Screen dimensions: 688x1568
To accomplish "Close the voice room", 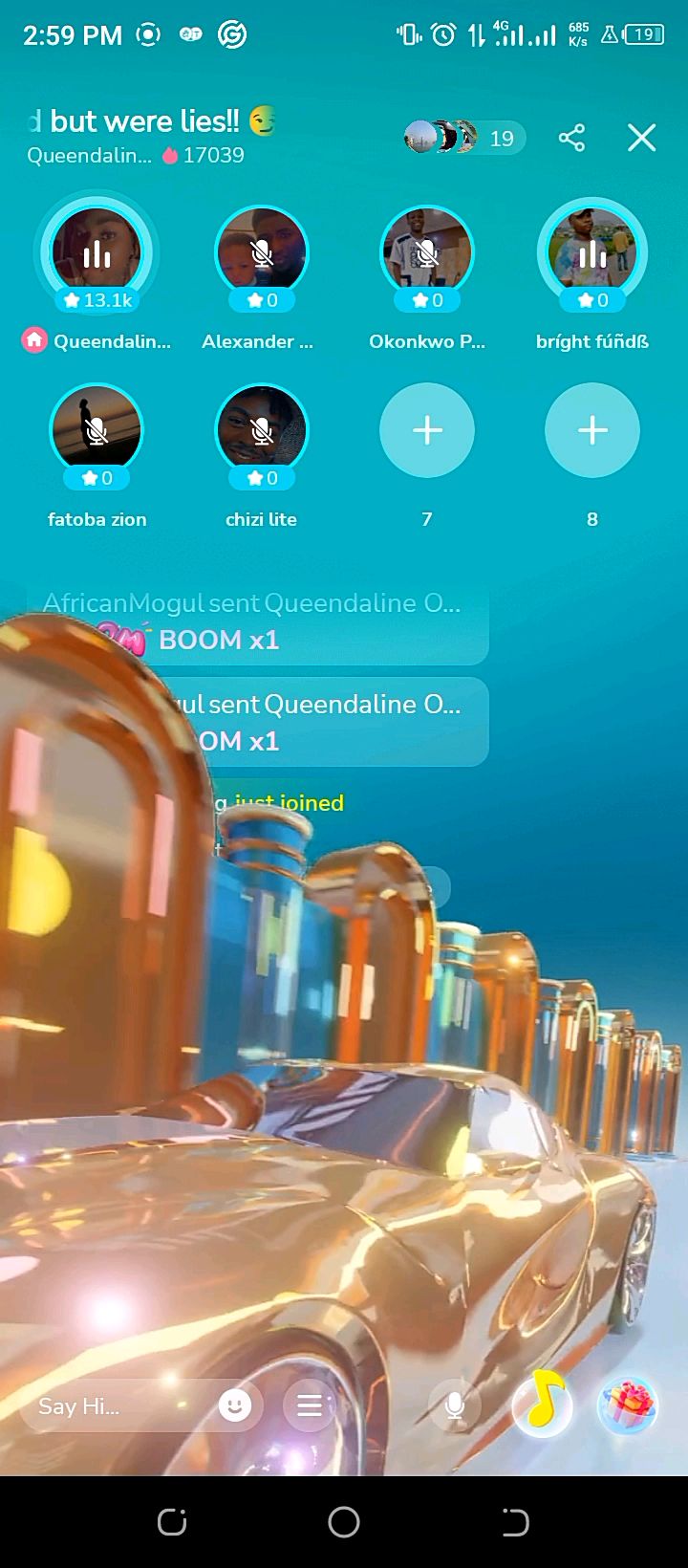I will [641, 139].
